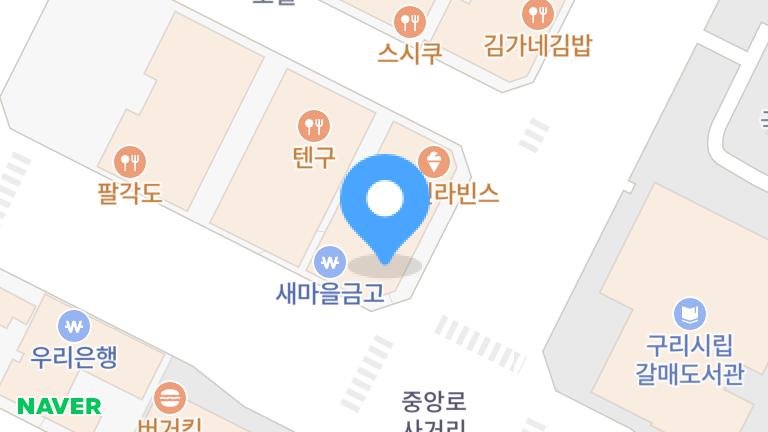Select the 새마을금고 bank marker
This screenshot has height=432, width=768.
pyautogui.click(x=329, y=264)
